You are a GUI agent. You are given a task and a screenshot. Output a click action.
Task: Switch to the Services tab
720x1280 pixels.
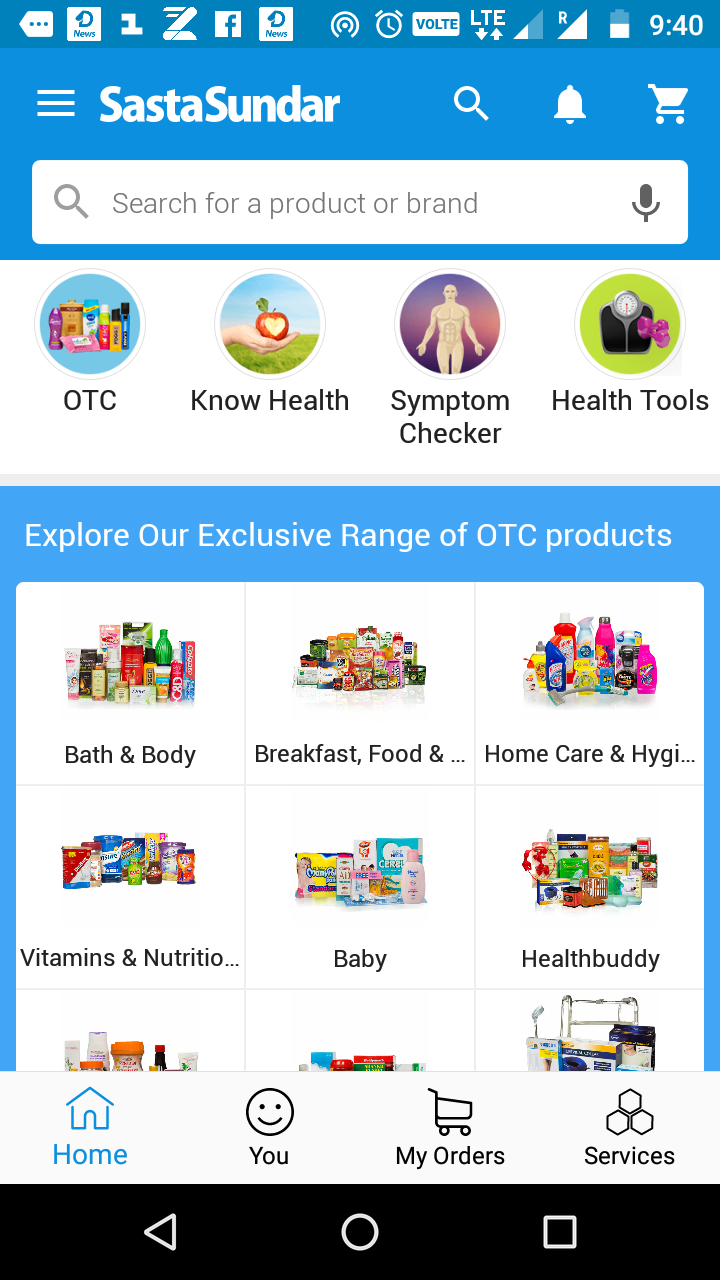[x=629, y=1128]
